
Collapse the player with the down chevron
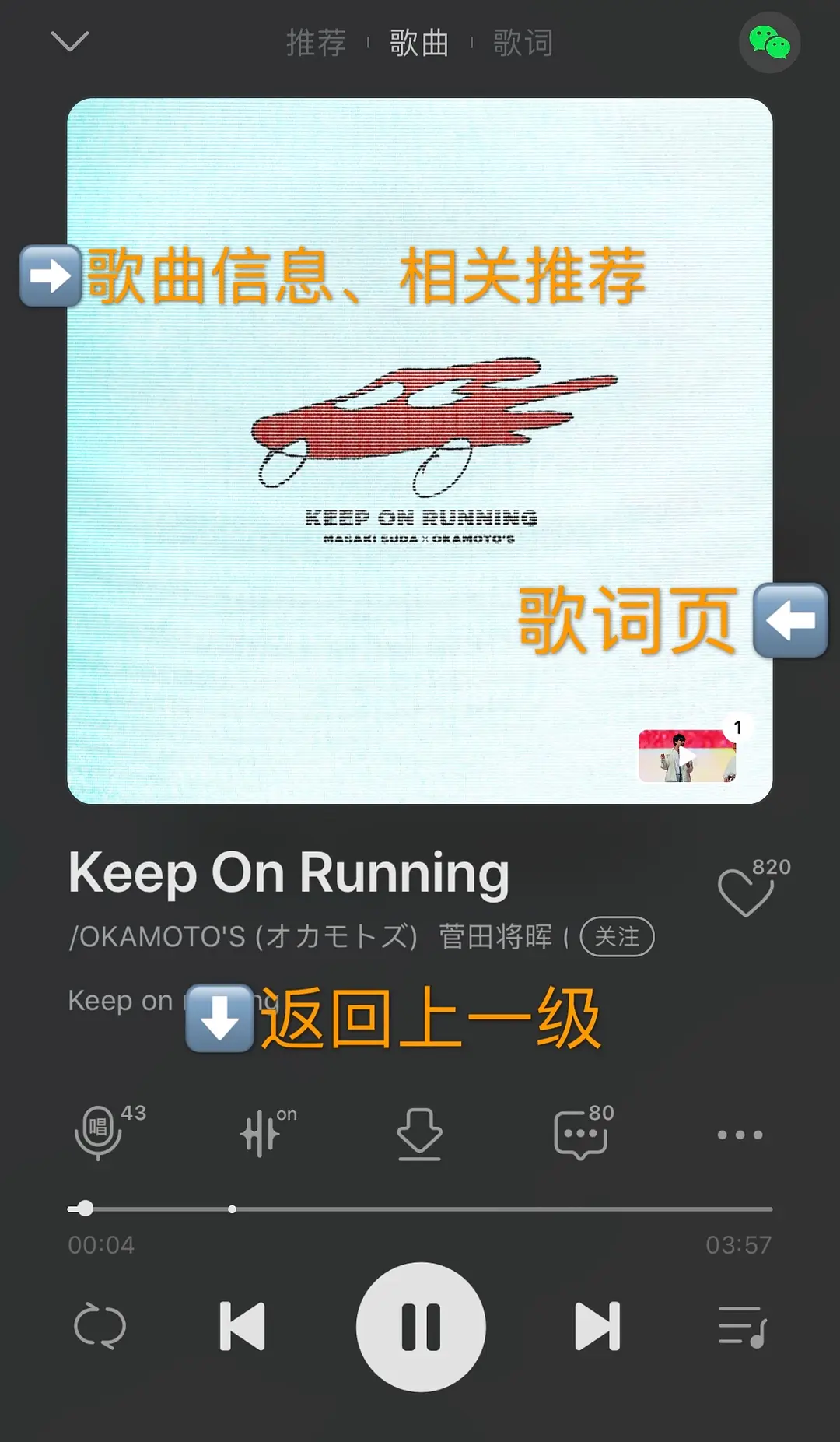(70, 41)
